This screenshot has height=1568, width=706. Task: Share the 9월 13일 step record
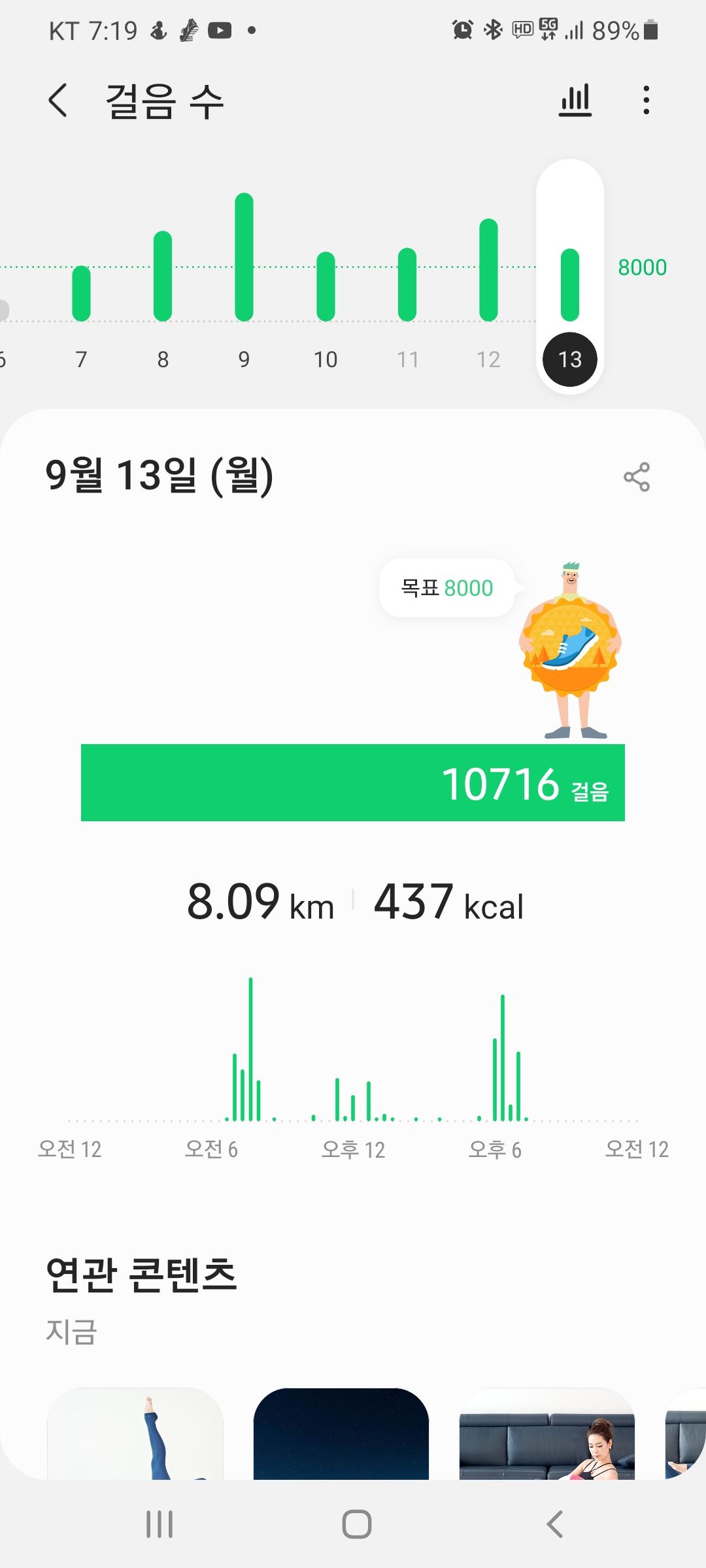click(x=637, y=477)
